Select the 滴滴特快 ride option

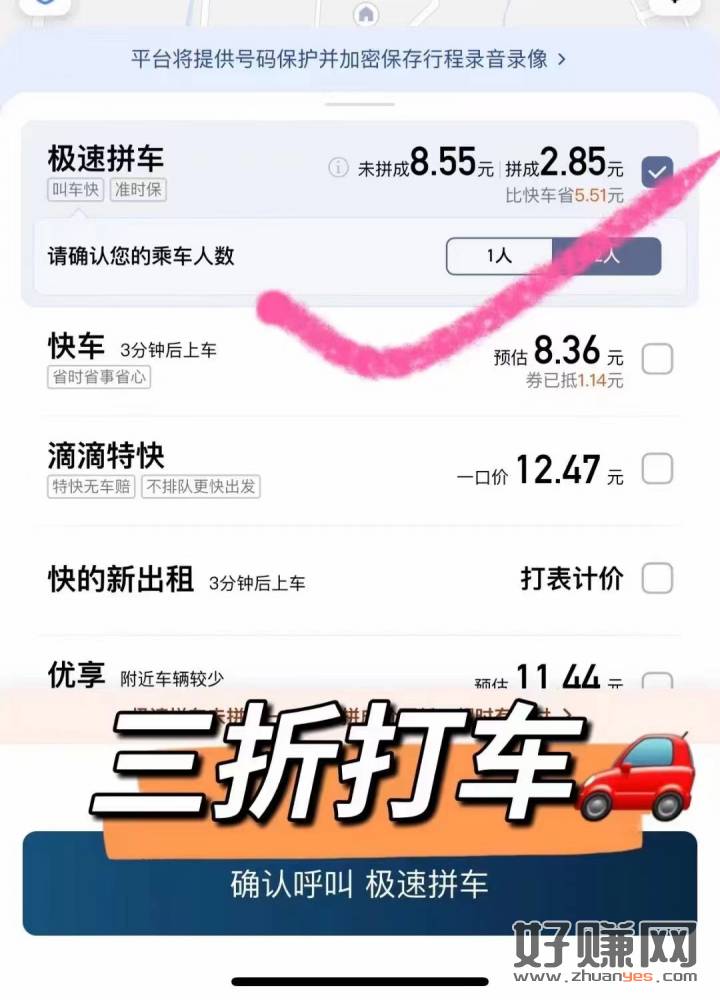point(657,468)
